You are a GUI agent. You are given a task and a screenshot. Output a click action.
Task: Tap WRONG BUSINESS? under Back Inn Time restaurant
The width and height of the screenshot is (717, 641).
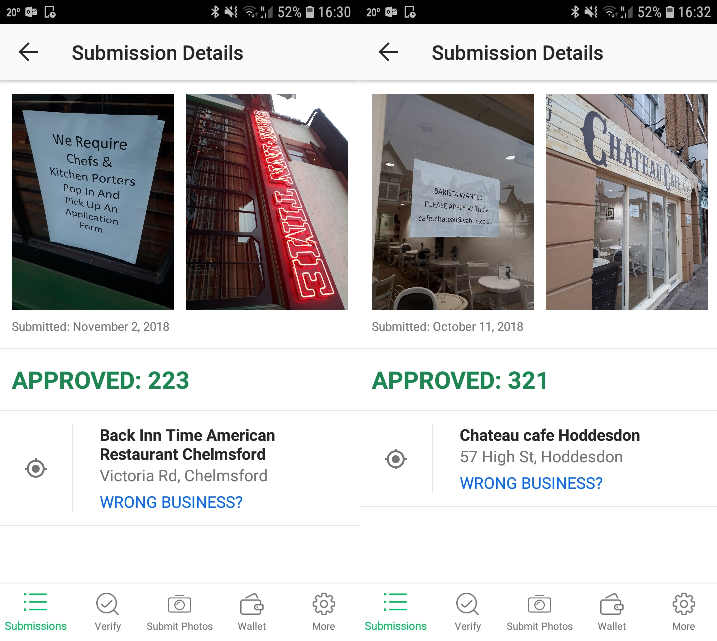[x=171, y=502]
